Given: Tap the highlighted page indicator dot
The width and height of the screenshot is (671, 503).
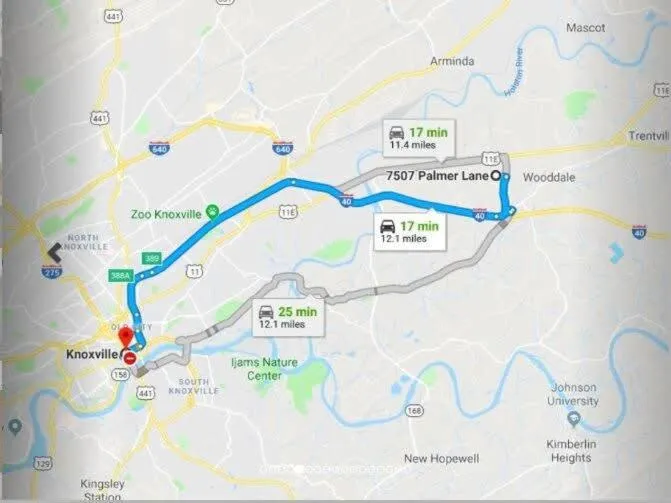Looking at the screenshot, I should [297, 469].
